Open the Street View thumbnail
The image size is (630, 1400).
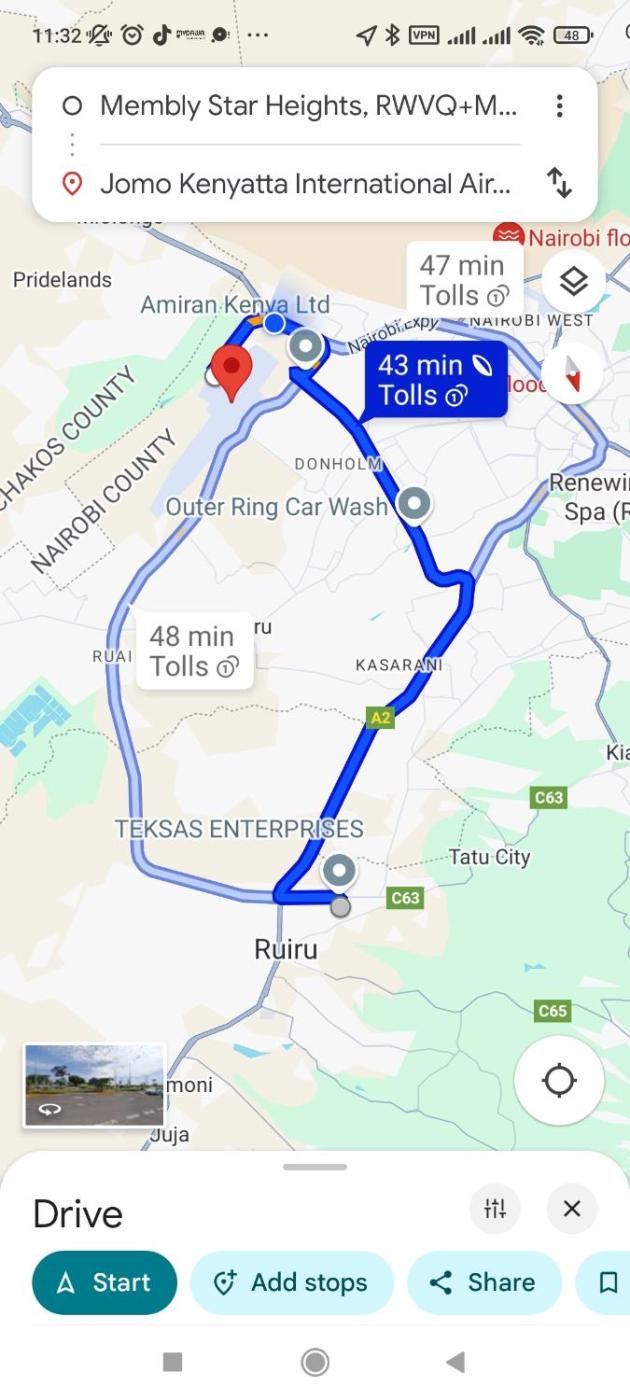tap(94, 1085)
